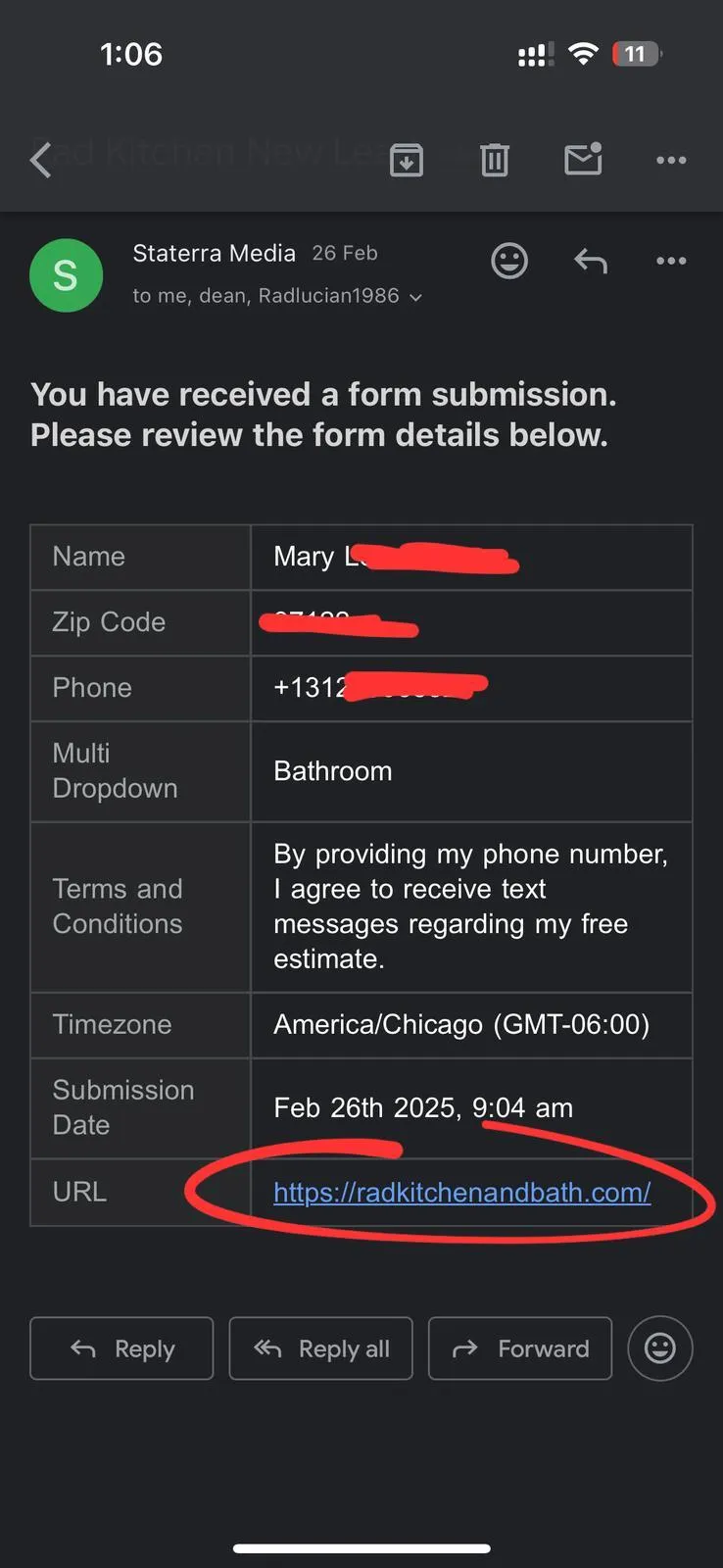Expand the recipient details list
Screen dimensions: 723x1568
[x=415, y=297]
